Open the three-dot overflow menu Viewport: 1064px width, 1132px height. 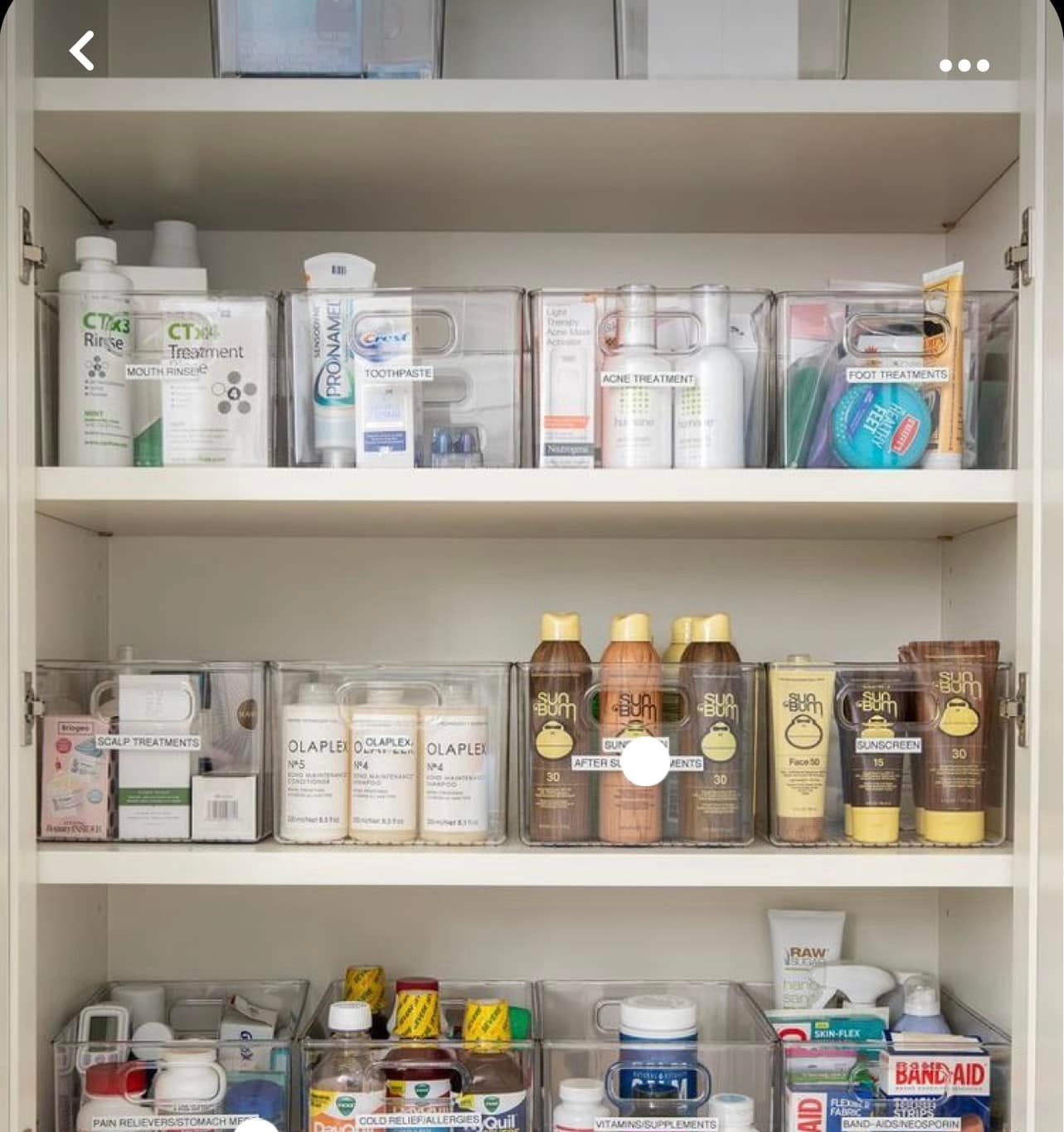964,66
